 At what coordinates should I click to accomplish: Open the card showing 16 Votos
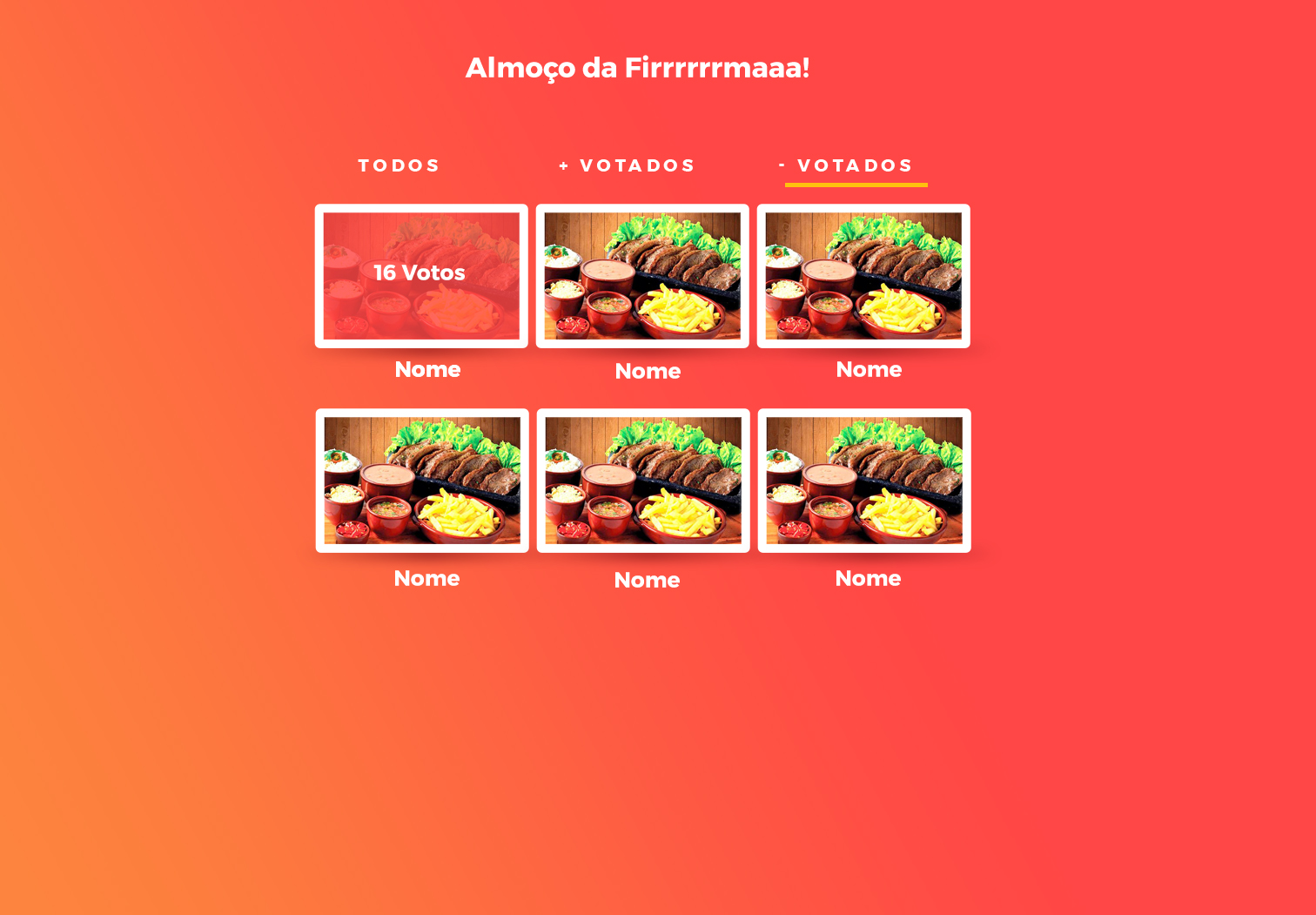coord(421,275)
